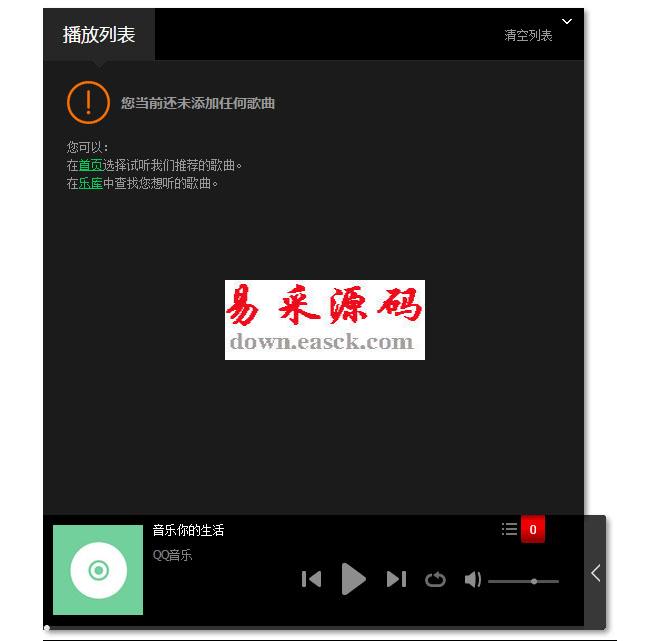Image resolution: width=650 pixels, height=641 pixels.
Task: Mute the volume speaker icon
Action: coord(473,580)
